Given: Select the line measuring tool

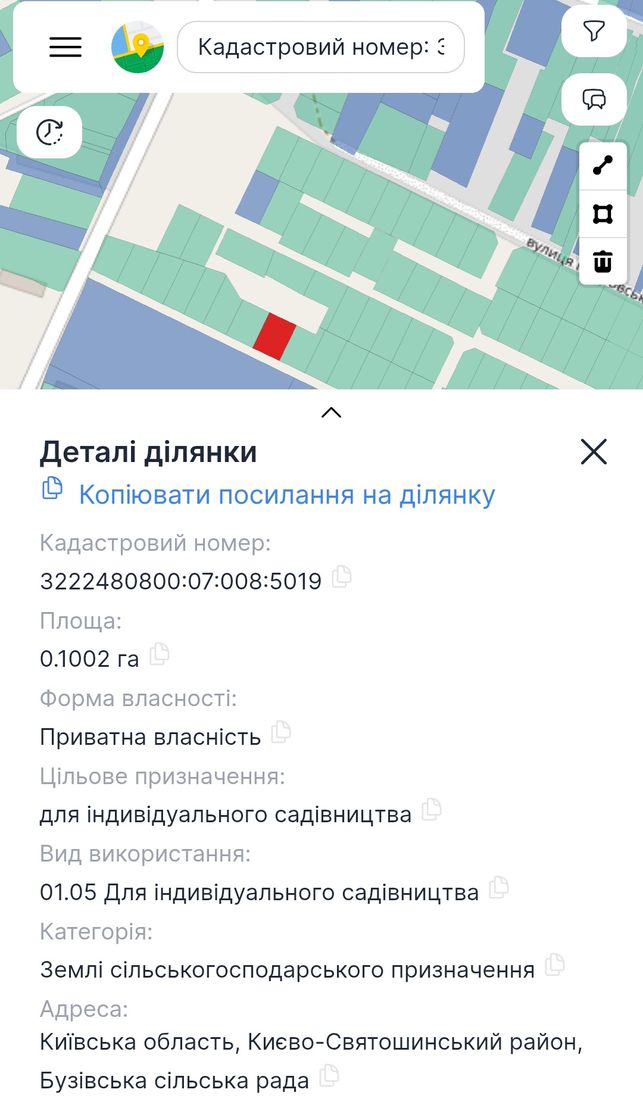Looking at the screenshot, I should (x=603, y=167).
